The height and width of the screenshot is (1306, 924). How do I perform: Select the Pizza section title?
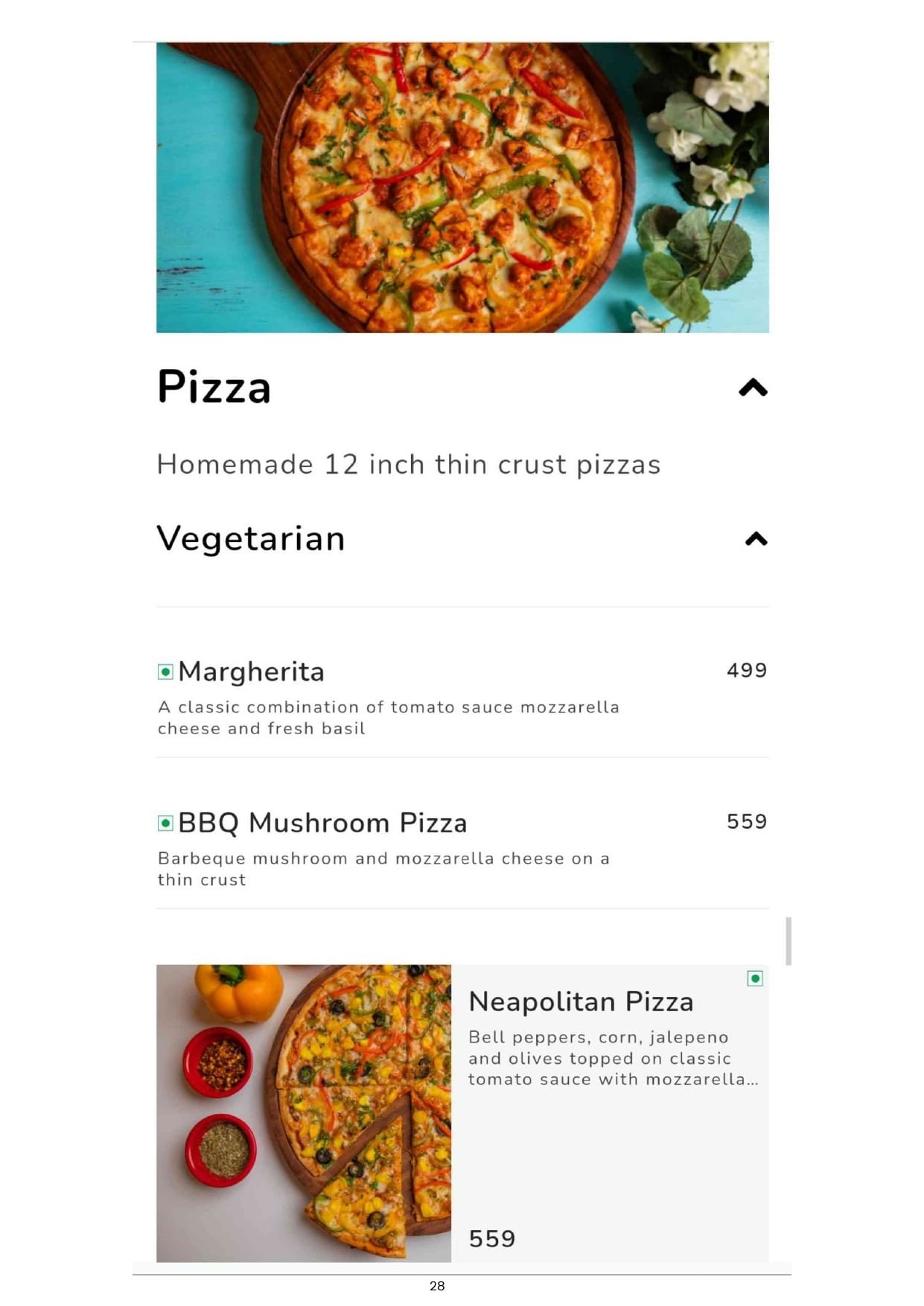214,386
